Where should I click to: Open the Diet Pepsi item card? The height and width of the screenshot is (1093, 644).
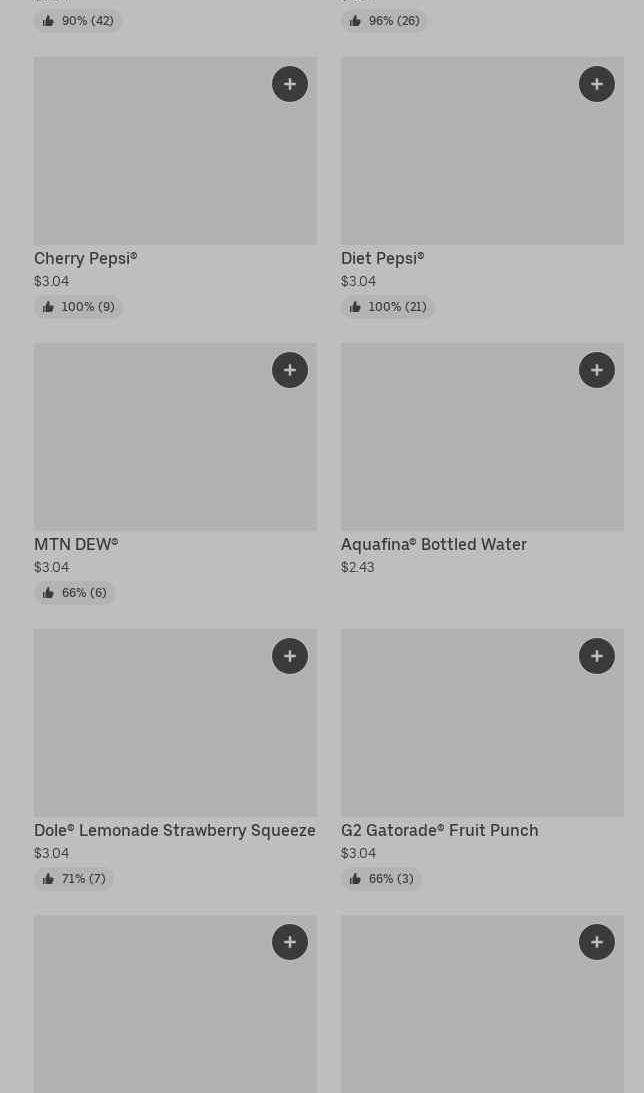click(460, 160)
